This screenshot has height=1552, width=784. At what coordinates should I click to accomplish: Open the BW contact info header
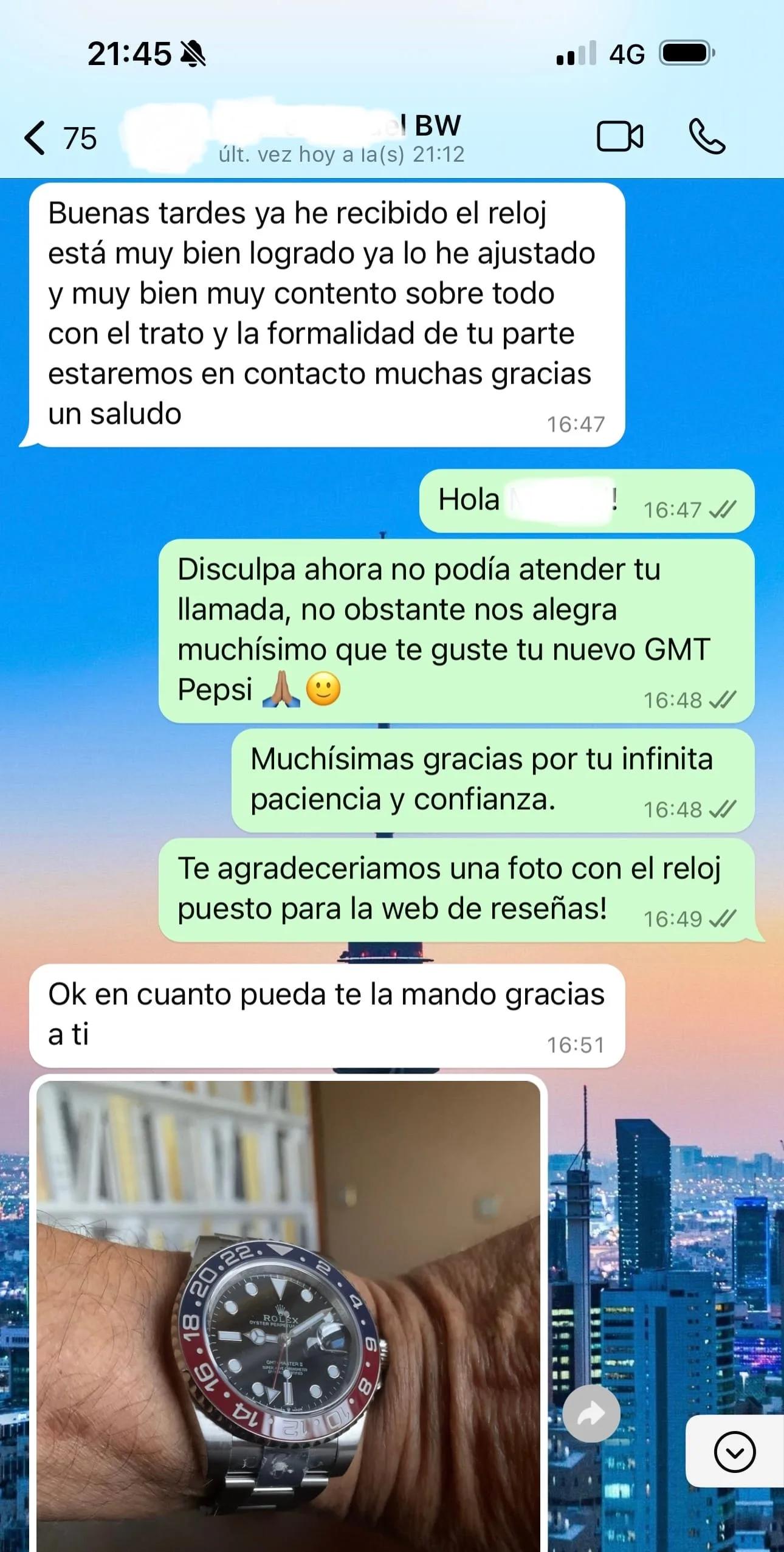pos(340,137)
